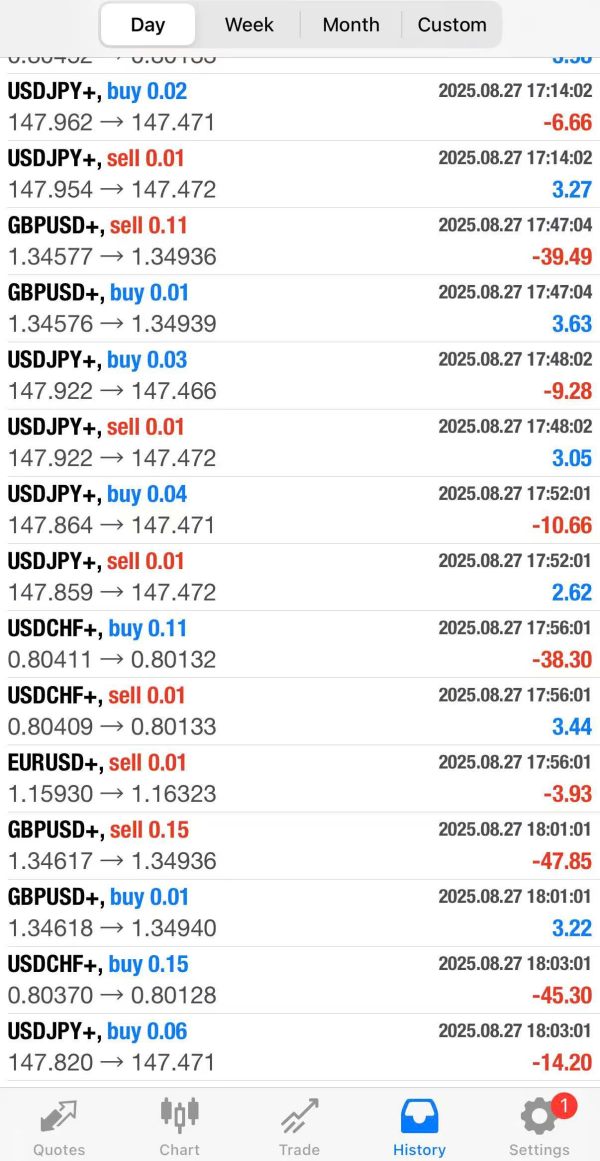View the EURUSD+ sell 0.01 deal details
This screenshot has width=600, height=1161.
pos(300,779)
